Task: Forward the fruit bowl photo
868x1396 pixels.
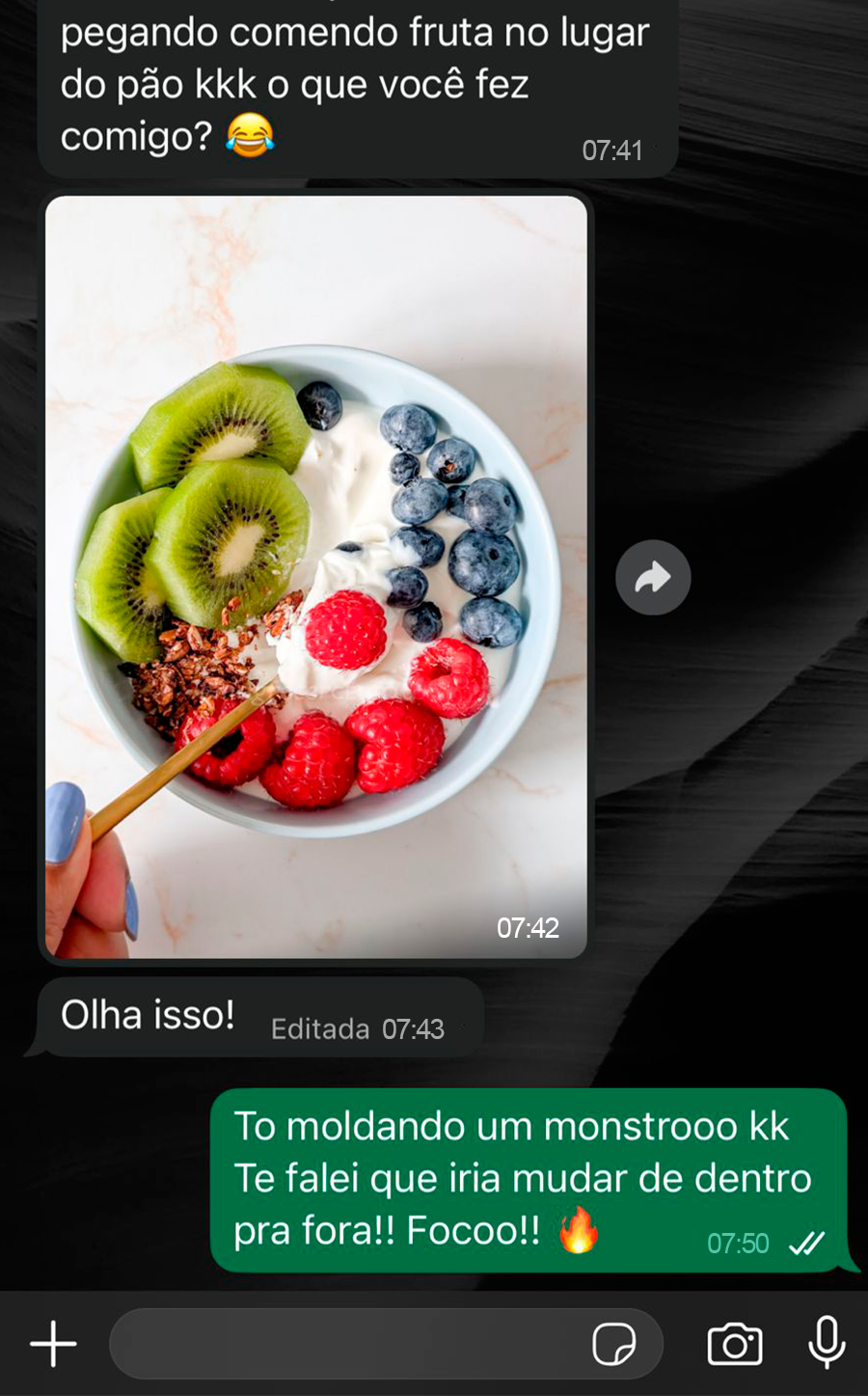Action: tap(653, 578)
